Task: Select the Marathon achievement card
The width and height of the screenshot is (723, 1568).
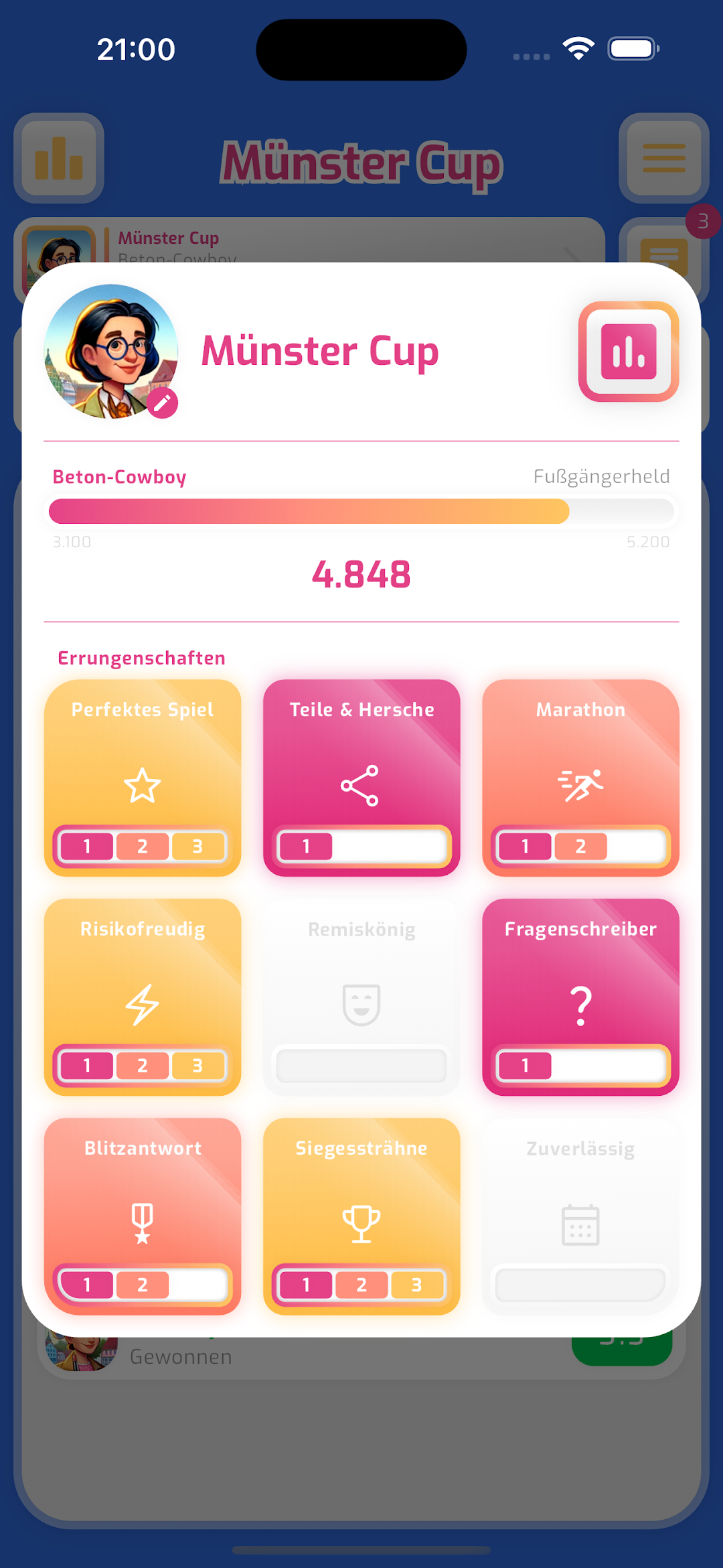Action: pos(580,778)
